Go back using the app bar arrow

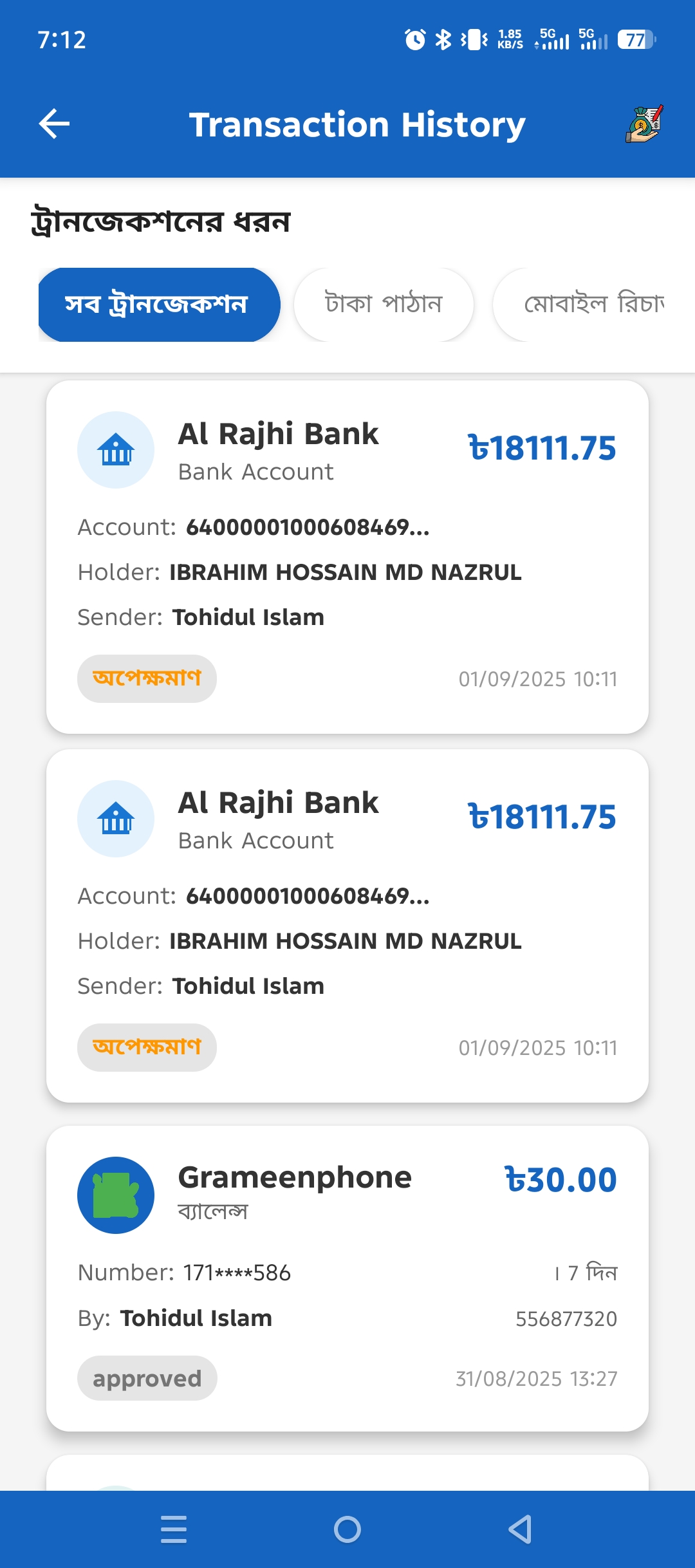54,124
